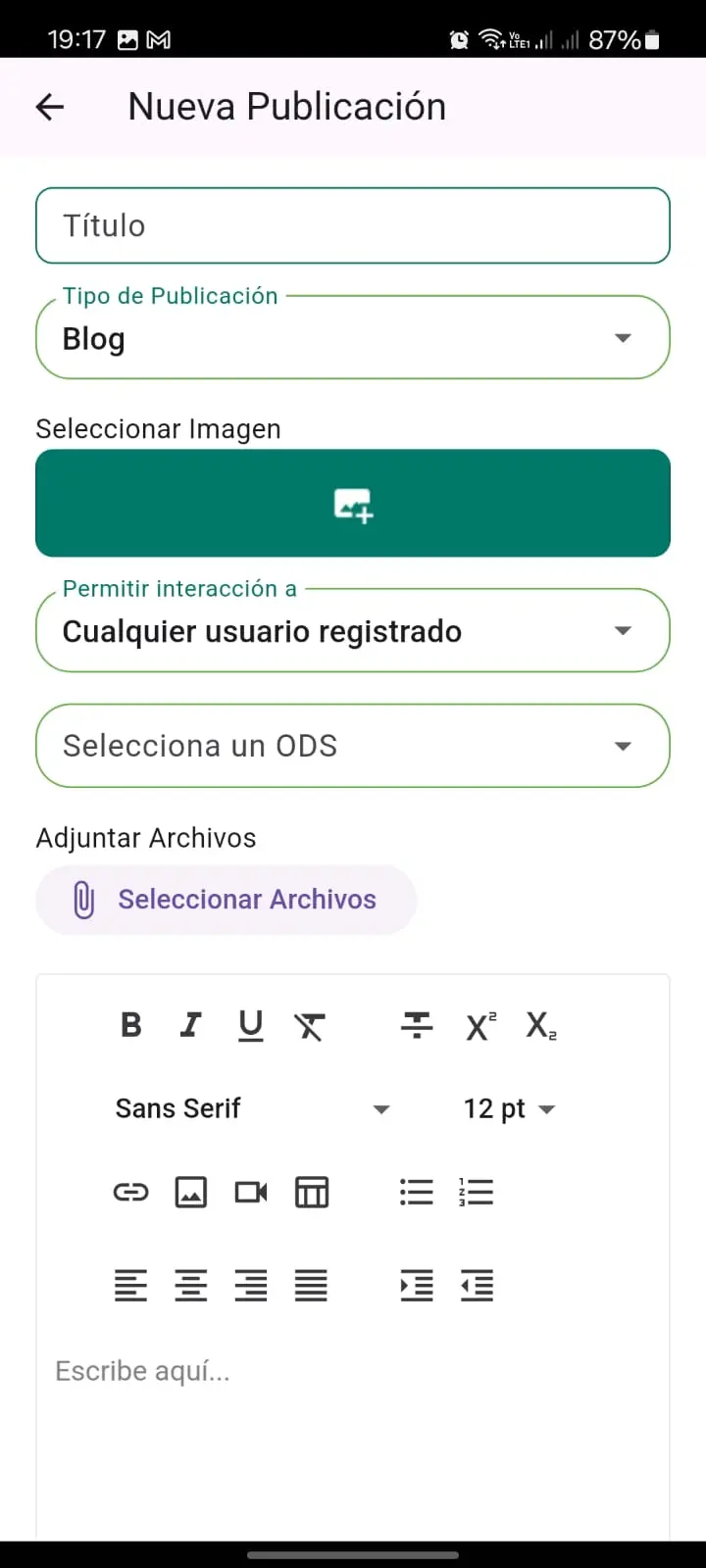Expand the Selecciona un ODS dropdown
This screenshot has height=1568, width=706.
point(623,746)
